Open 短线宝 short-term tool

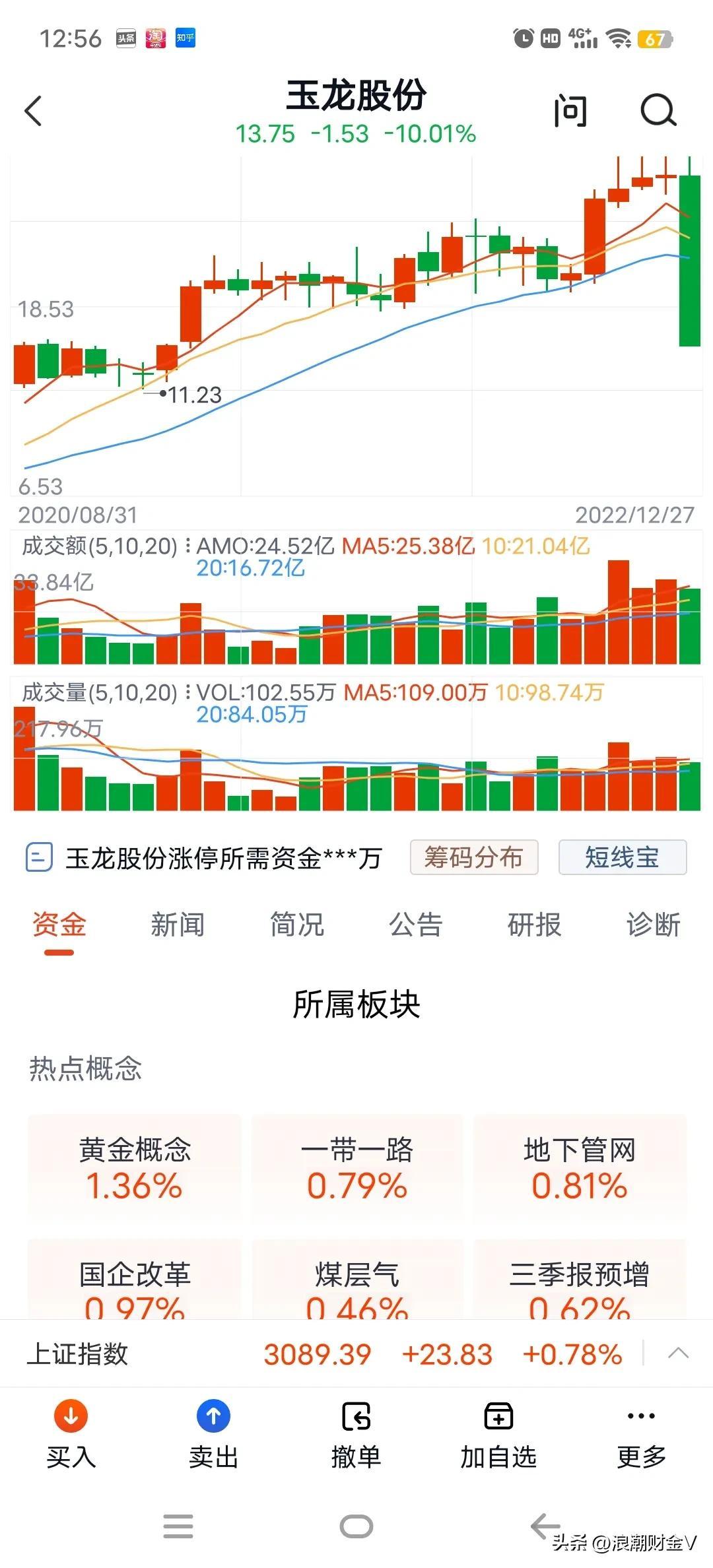(x=622, y=857)
